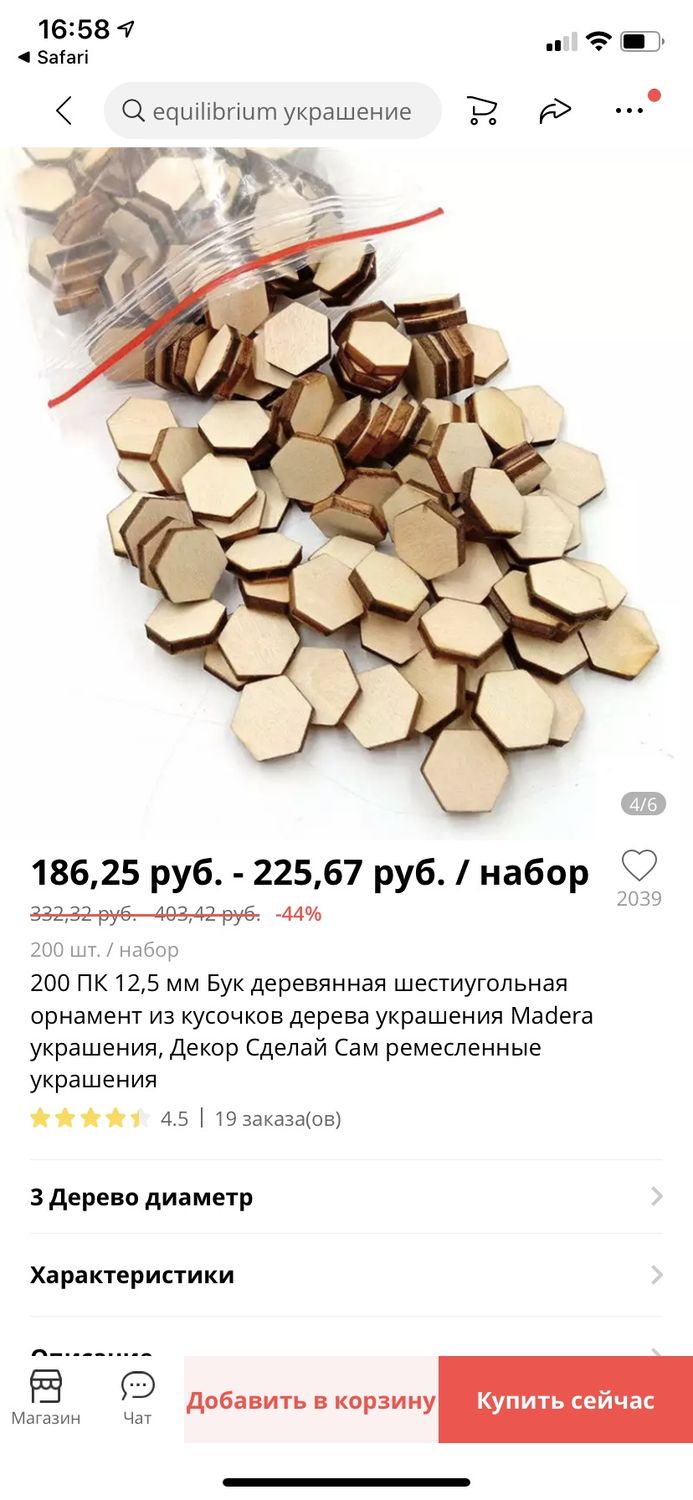Open the 19 заказа(ов) rating details
This screenshot has height=1500, width=693.
pyautogui.click(x=277, y=1118)
